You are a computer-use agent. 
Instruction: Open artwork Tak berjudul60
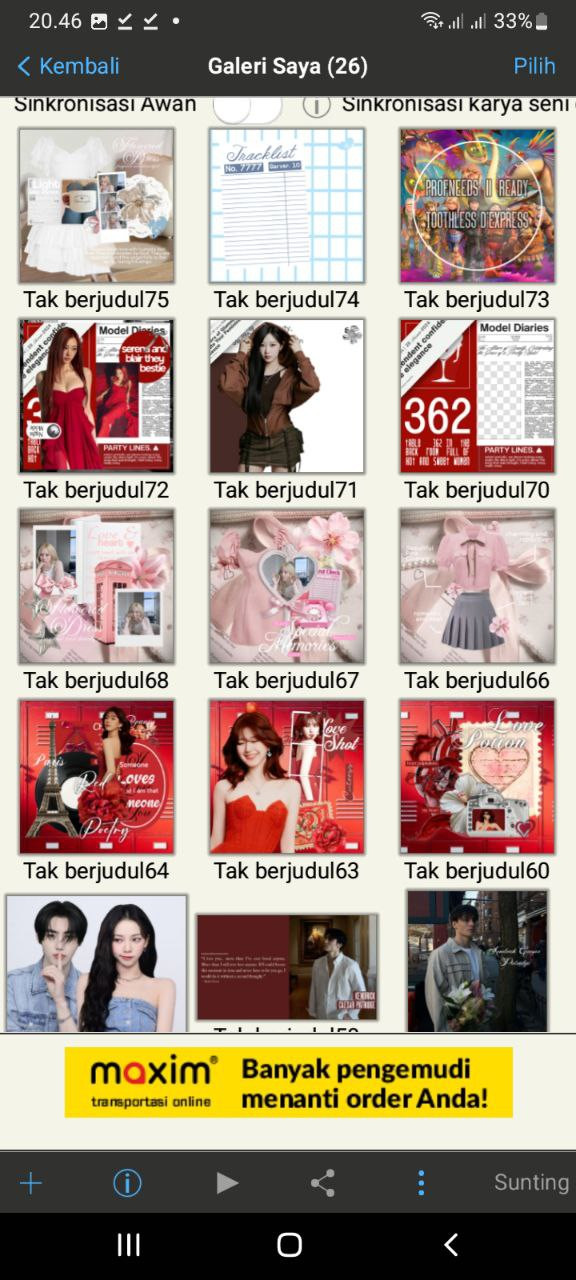477,777
